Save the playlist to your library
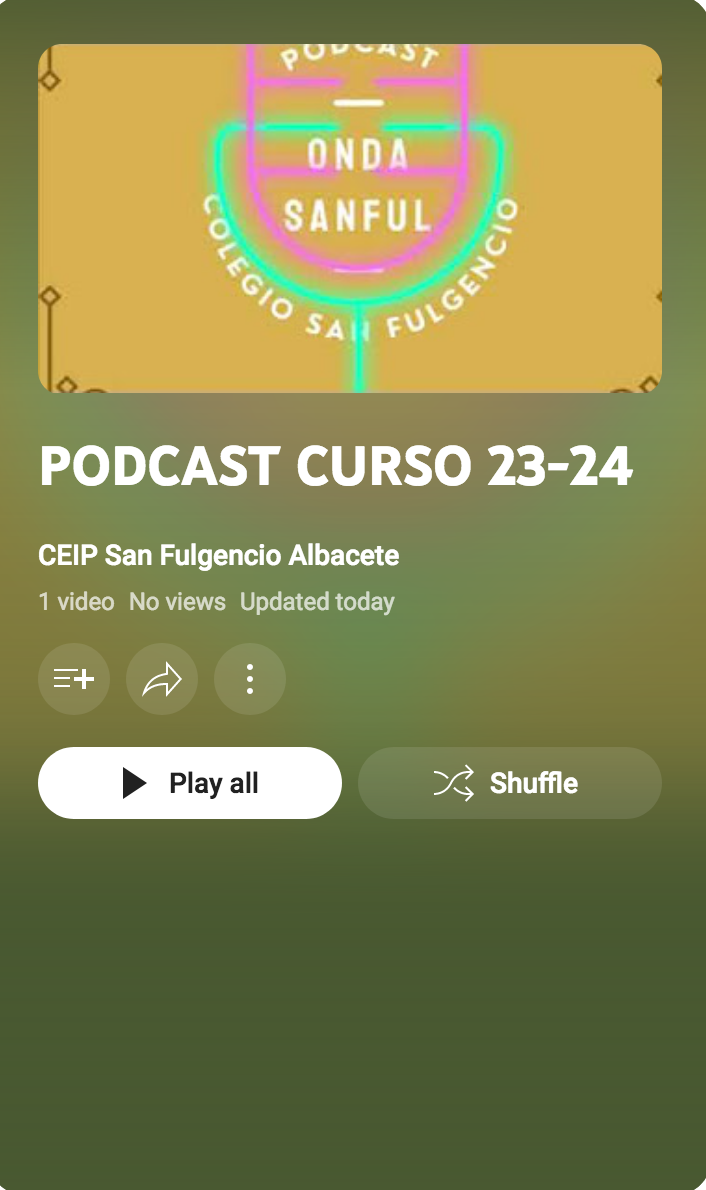Image resolution: width=706 pixels, height=1190 pixels. coord(74,678)
